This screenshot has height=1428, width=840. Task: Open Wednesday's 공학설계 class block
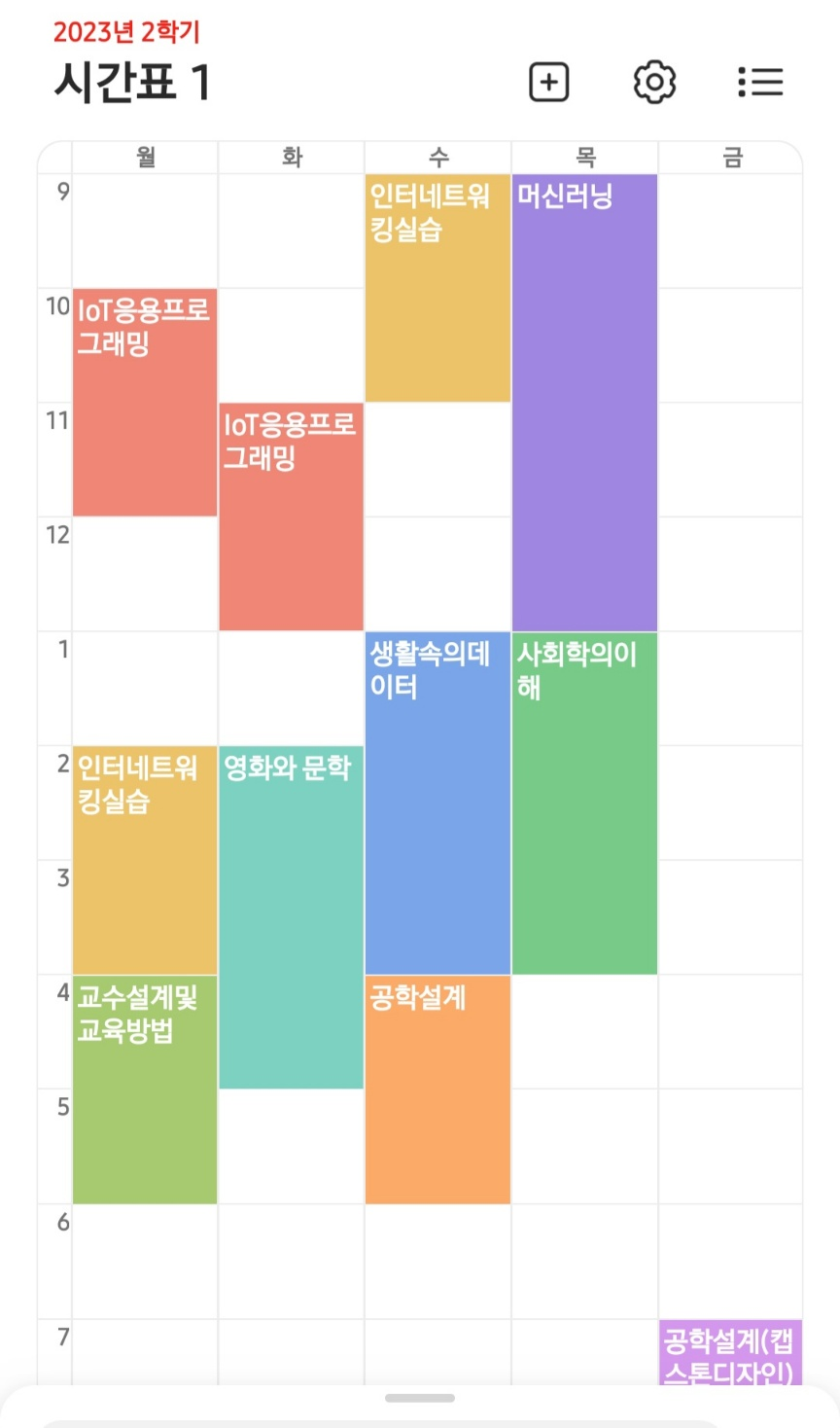click(437, 1089)
